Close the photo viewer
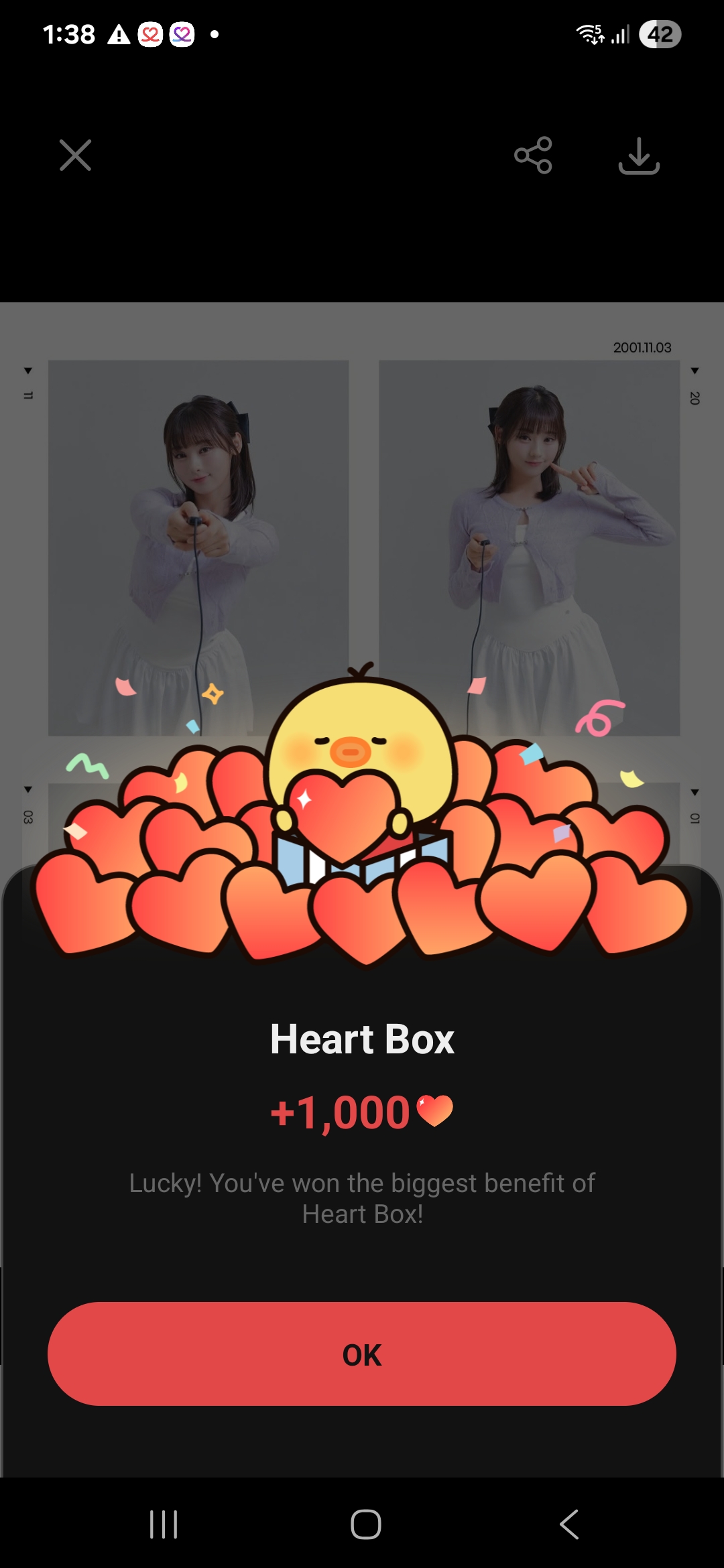The width and height of the screenshot is (724, 1568). 75,155
